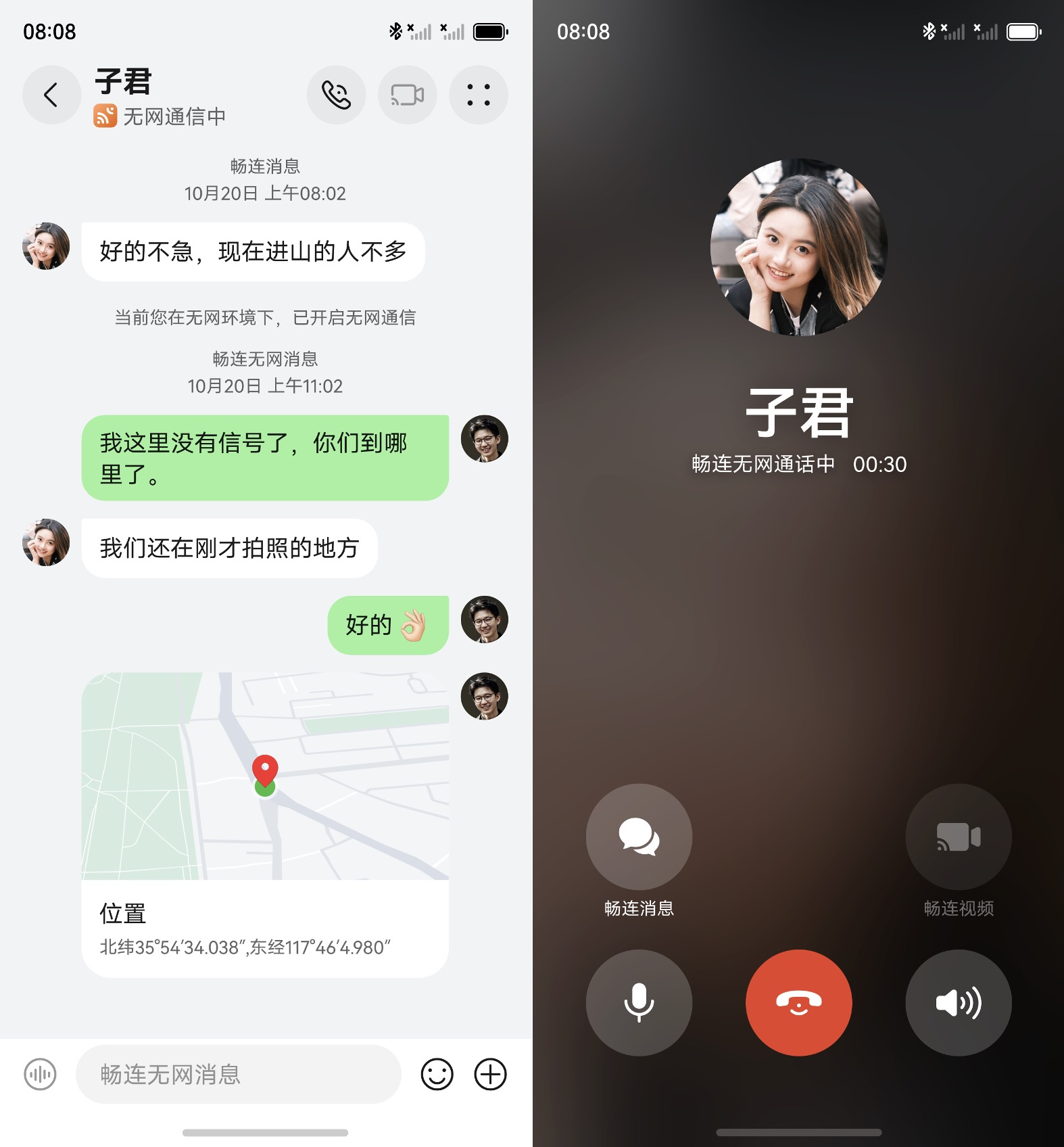
Task: Tap the voice message waveform icon
Action: 41,1074
